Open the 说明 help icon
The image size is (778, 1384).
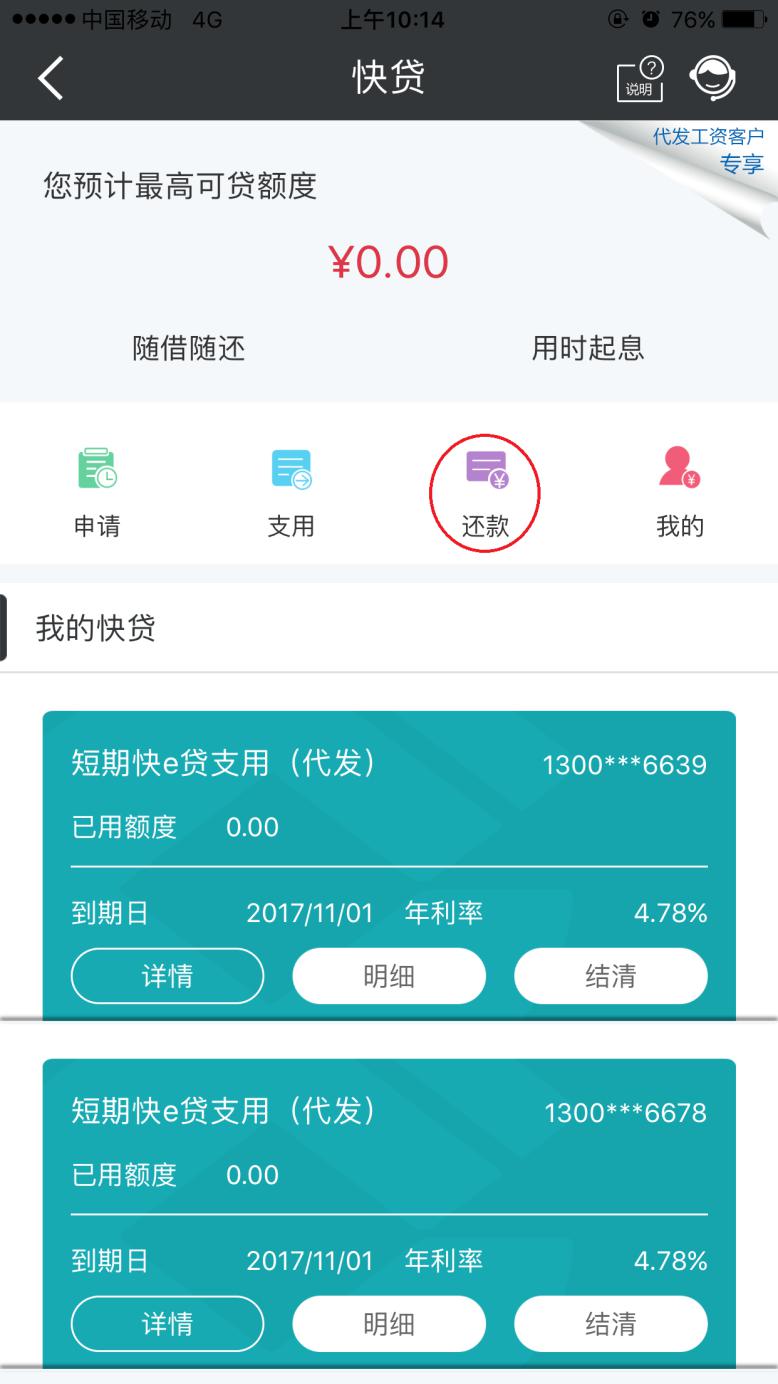(641, 78)
